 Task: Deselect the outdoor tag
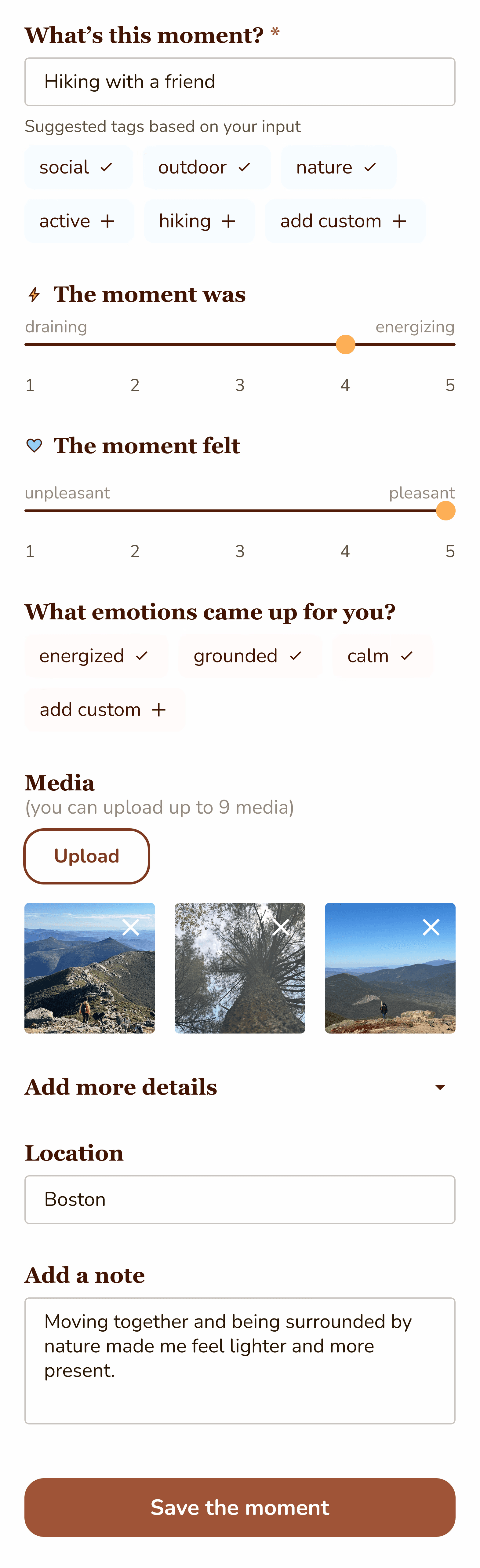[x=207, y=167]
